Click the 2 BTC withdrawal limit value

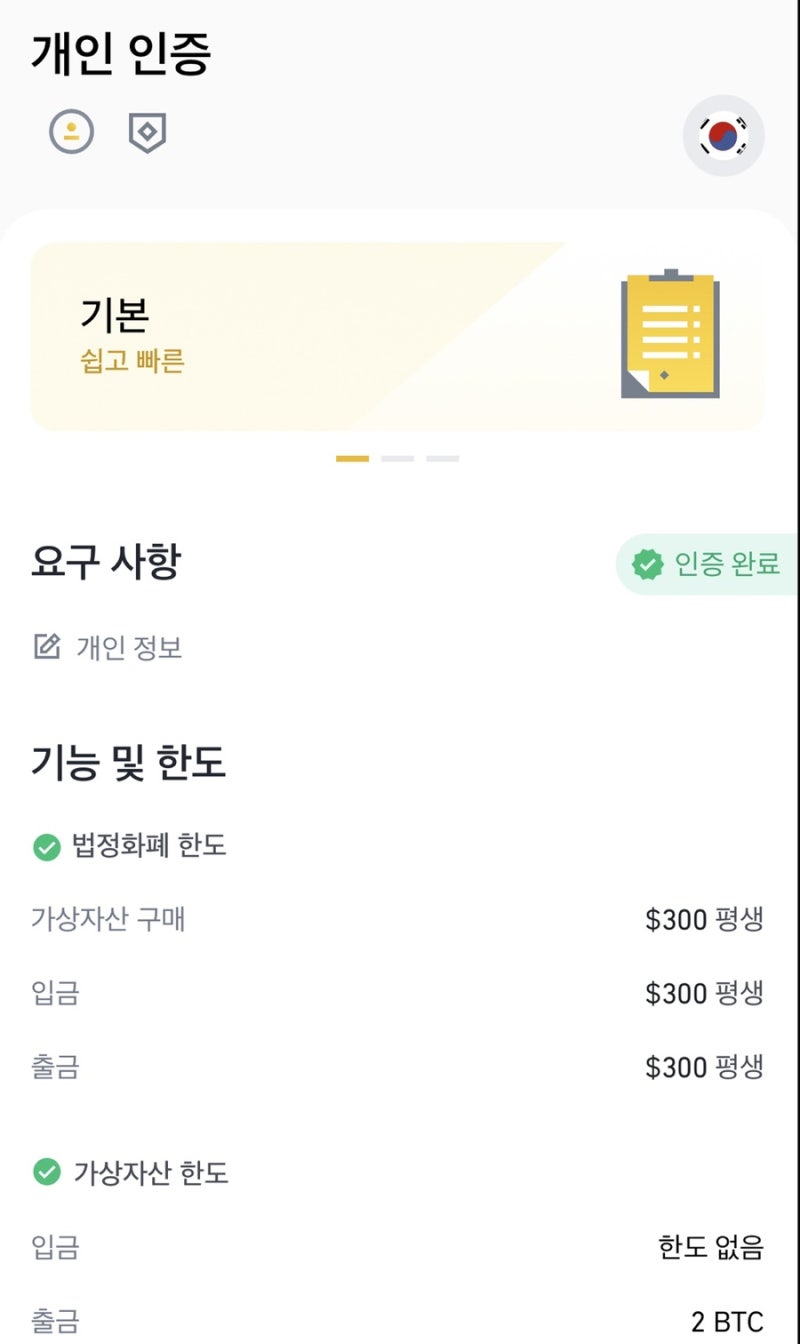(x=730, y=1320)
